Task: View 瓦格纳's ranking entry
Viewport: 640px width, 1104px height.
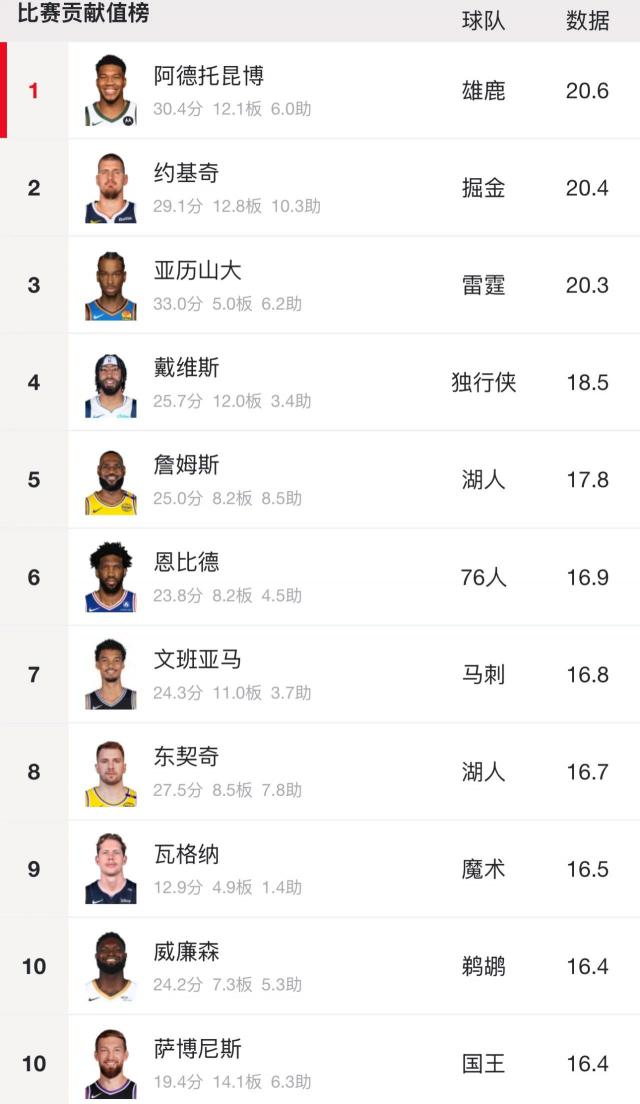Action: (187, 855)
